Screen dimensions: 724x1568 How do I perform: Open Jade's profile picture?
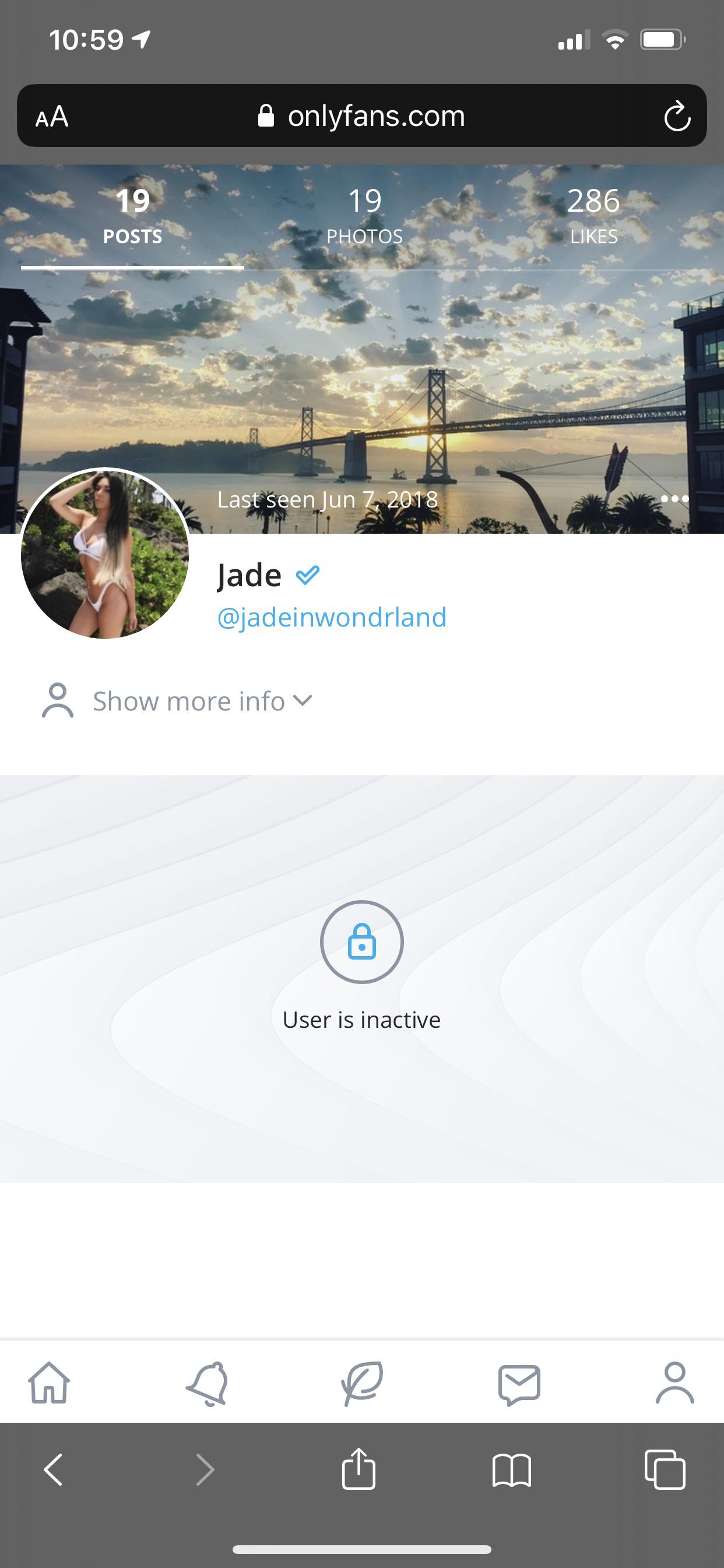pyautogui.click(x=105, y=554)
